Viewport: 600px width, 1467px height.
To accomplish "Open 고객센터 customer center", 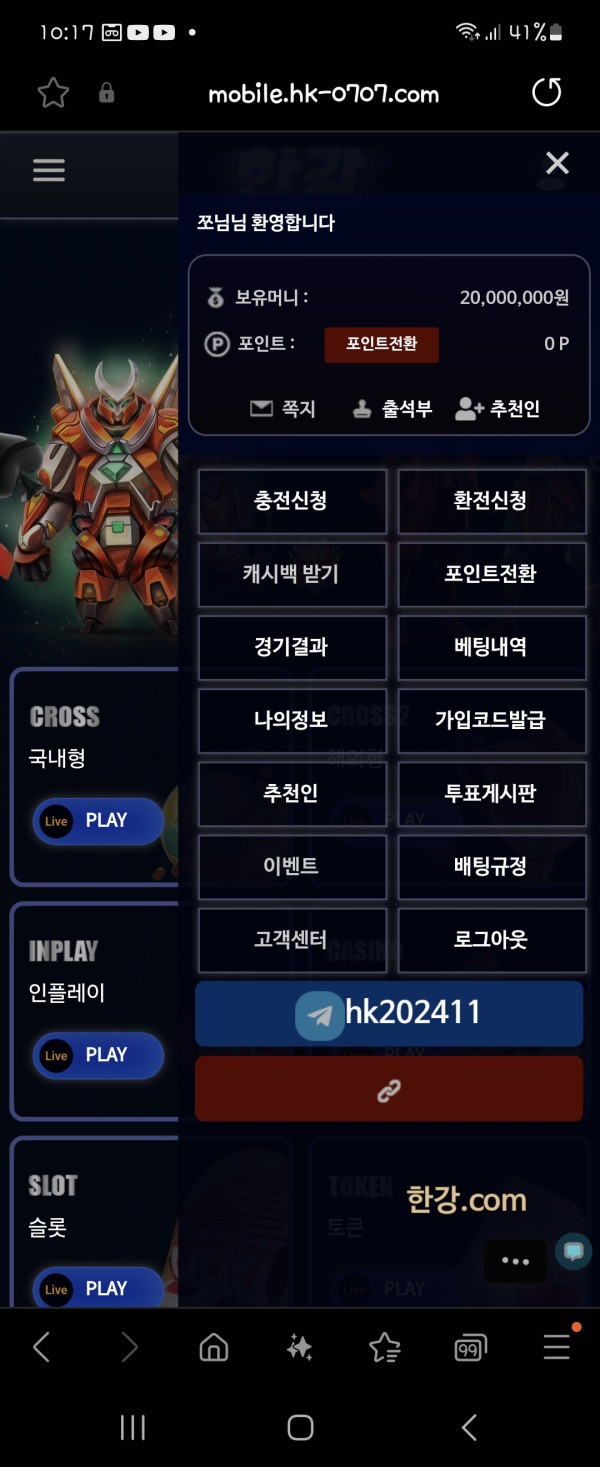I will (x=292, y=940).
